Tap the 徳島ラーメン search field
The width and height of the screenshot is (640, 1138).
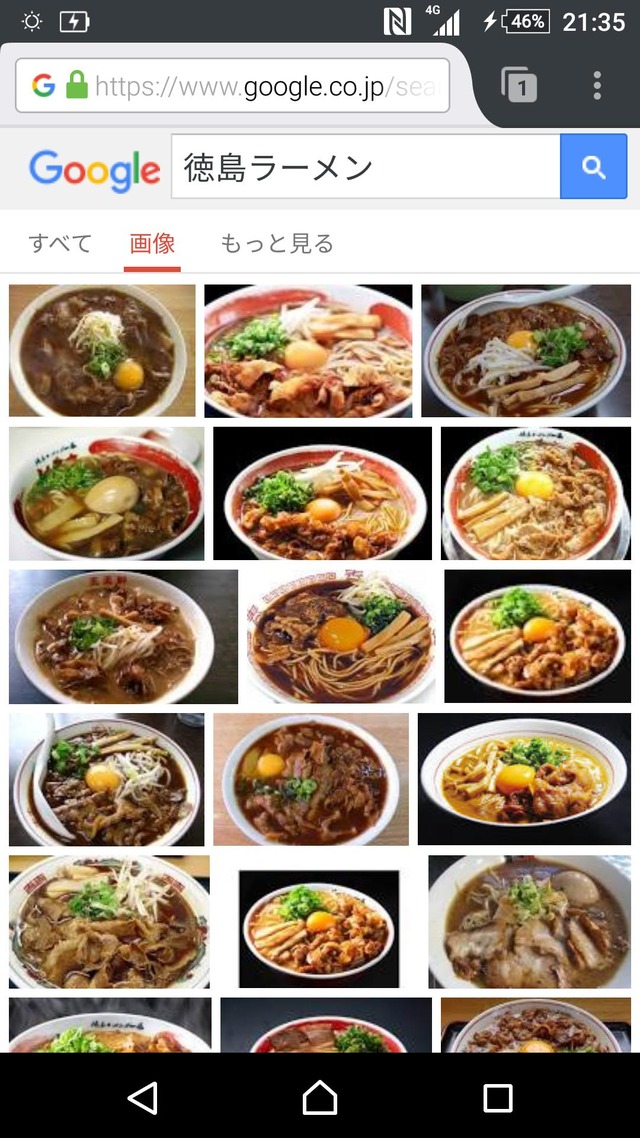tap(365, 168)
